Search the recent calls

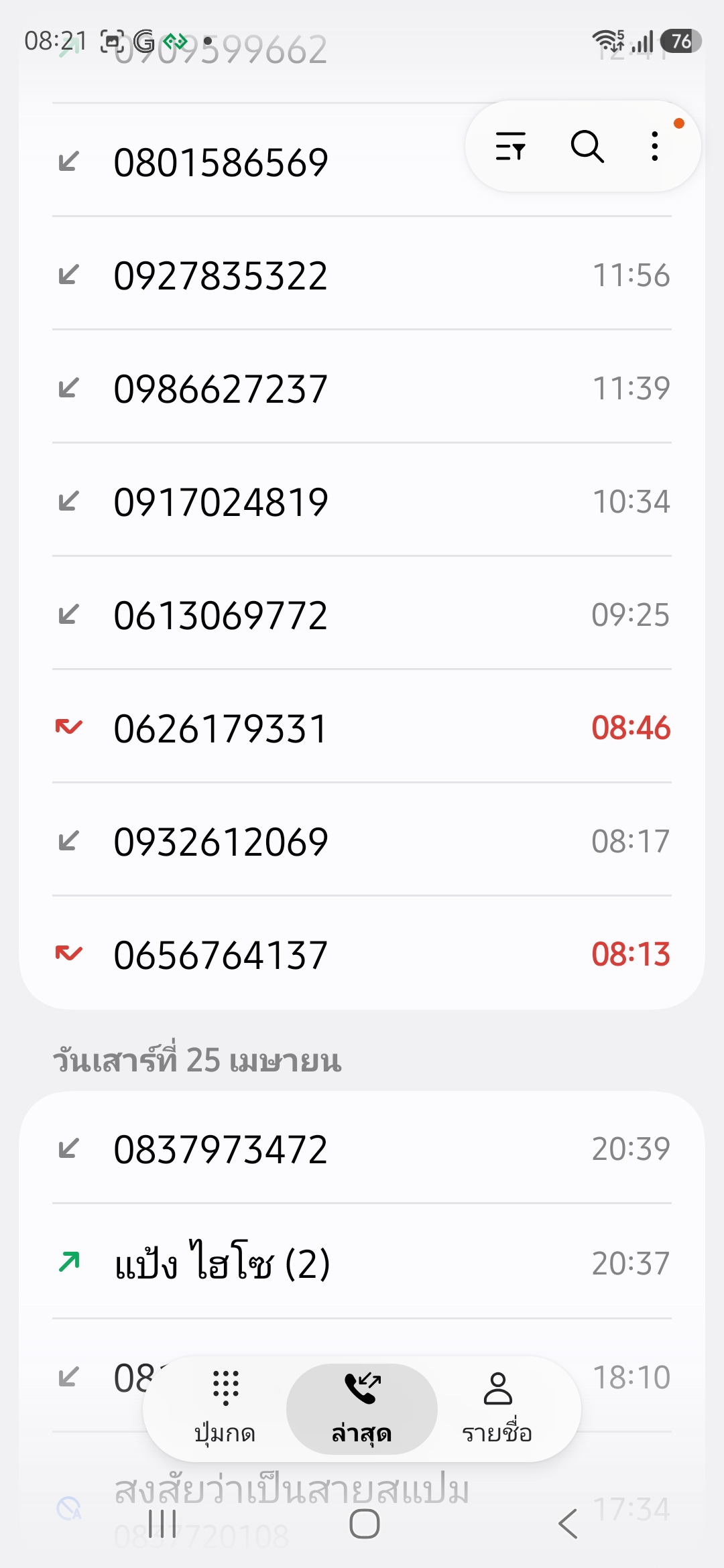[587, 146]
